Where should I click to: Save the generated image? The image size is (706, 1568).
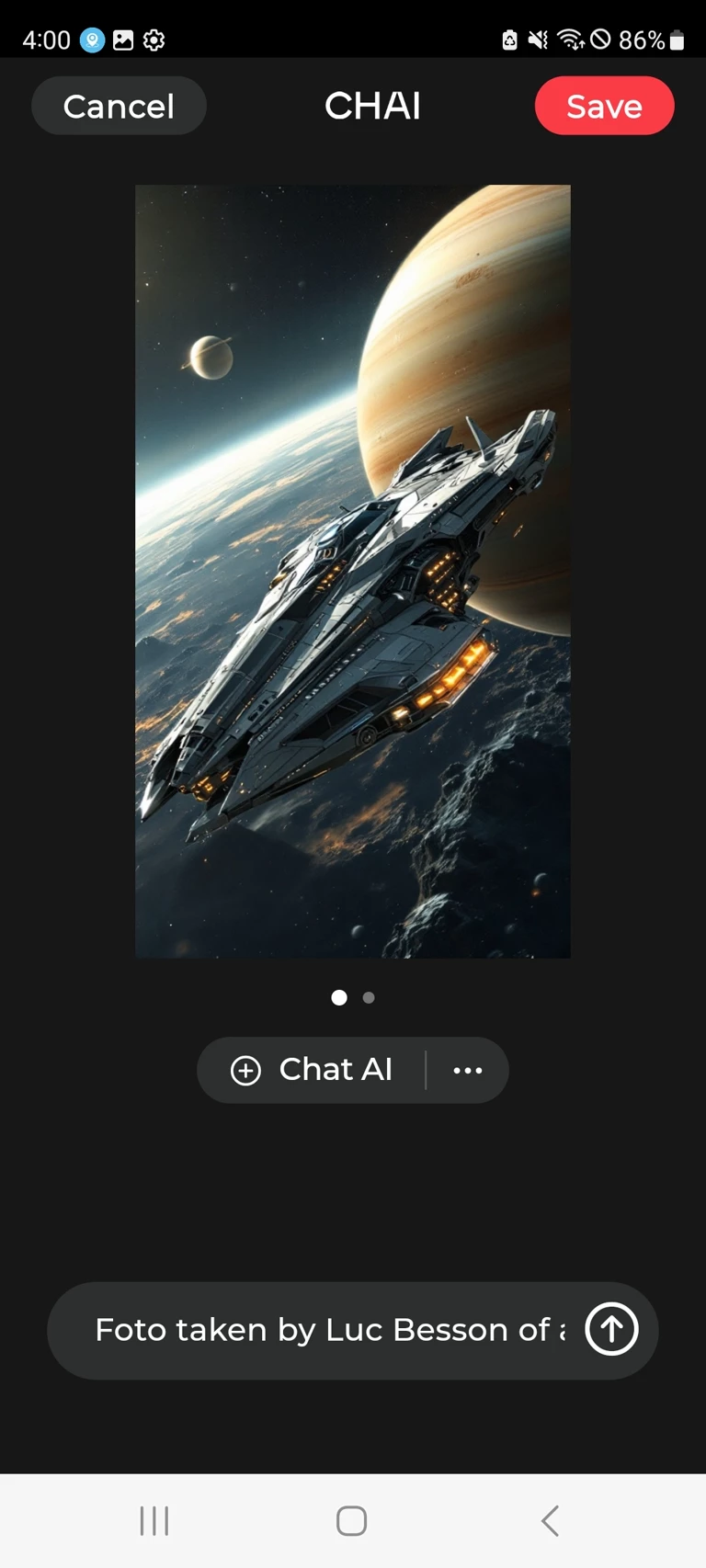[604, 107]
